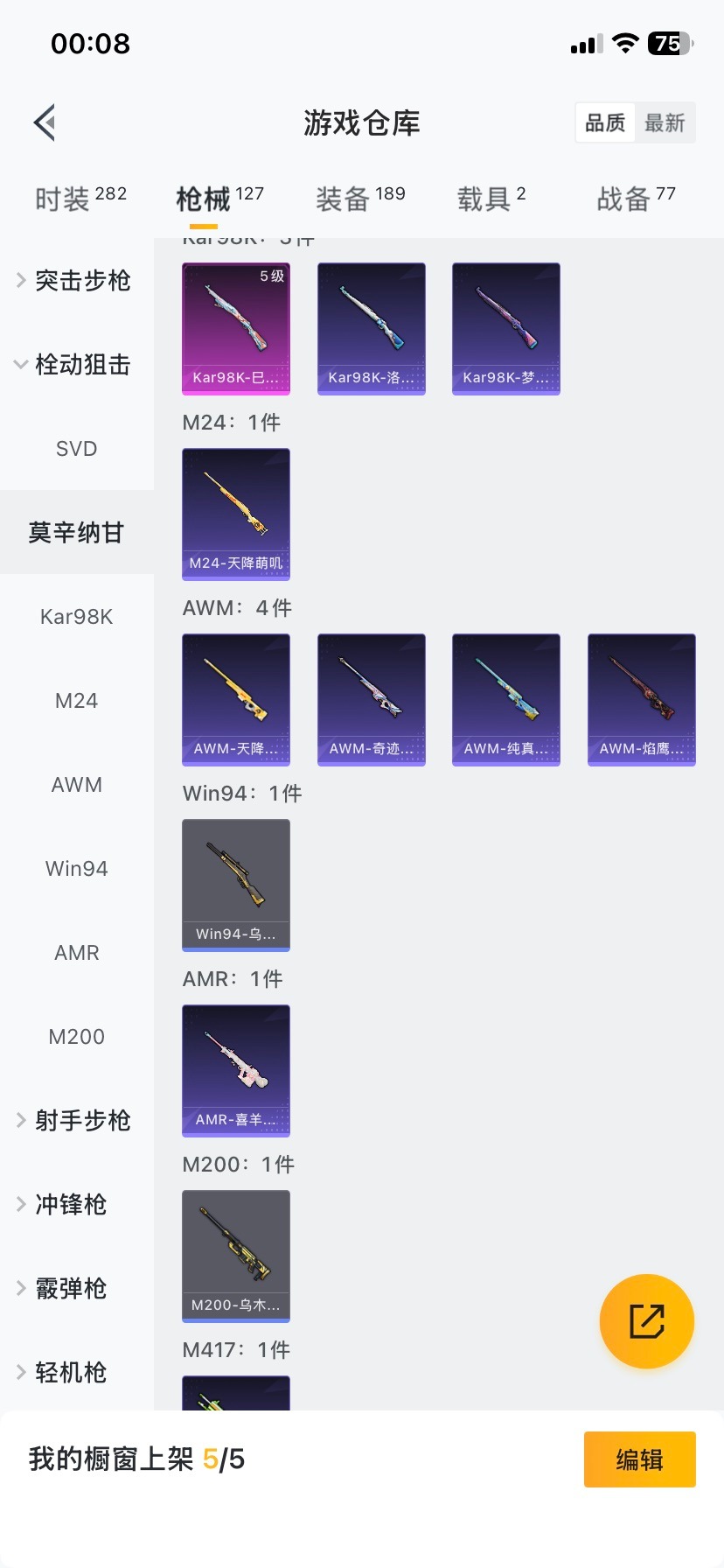Sort by 品质
This screenshot has height=1568, width=724.
[x=605, y=123]
